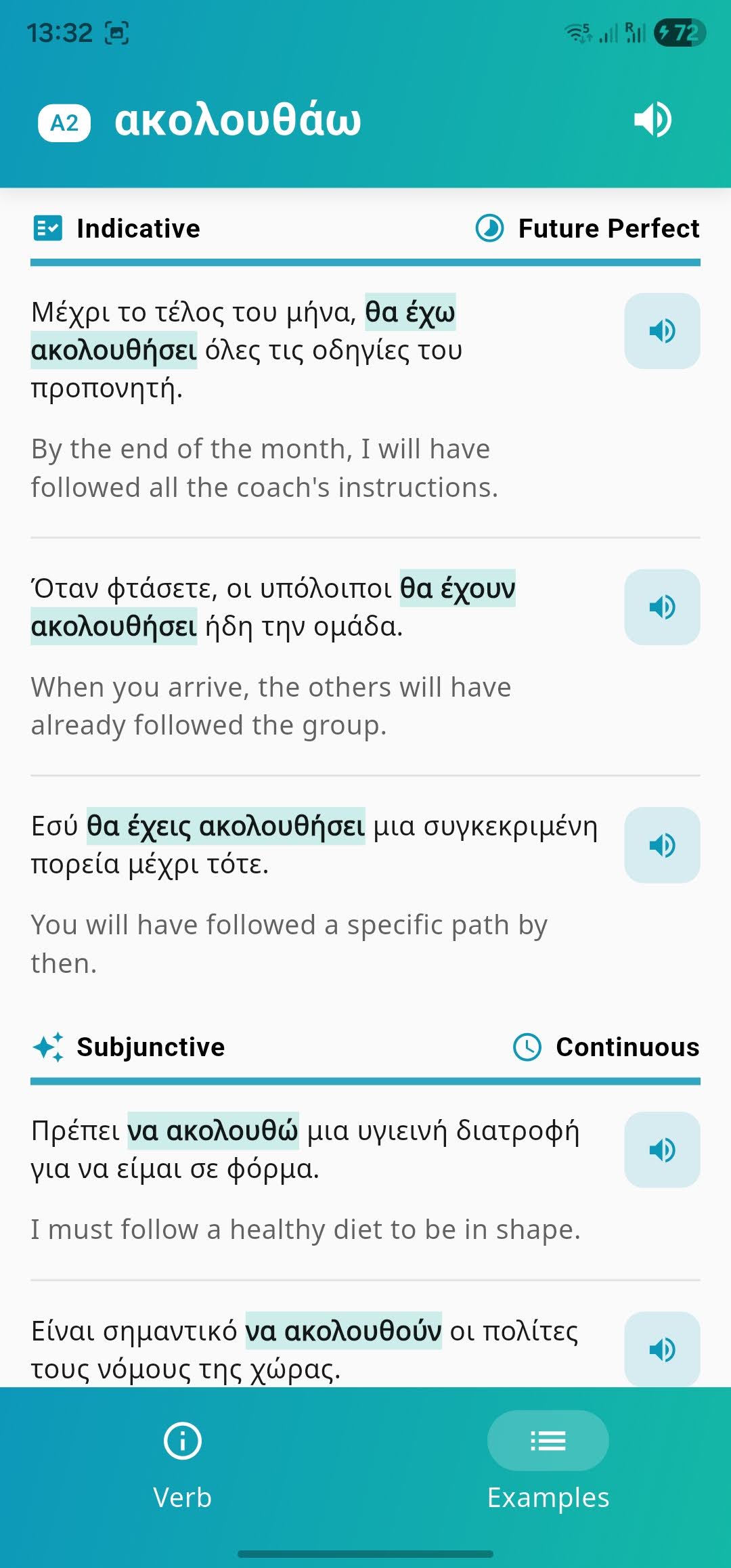Open the Examples tab
The image size is (731, 1568).
click(548, 1476)
